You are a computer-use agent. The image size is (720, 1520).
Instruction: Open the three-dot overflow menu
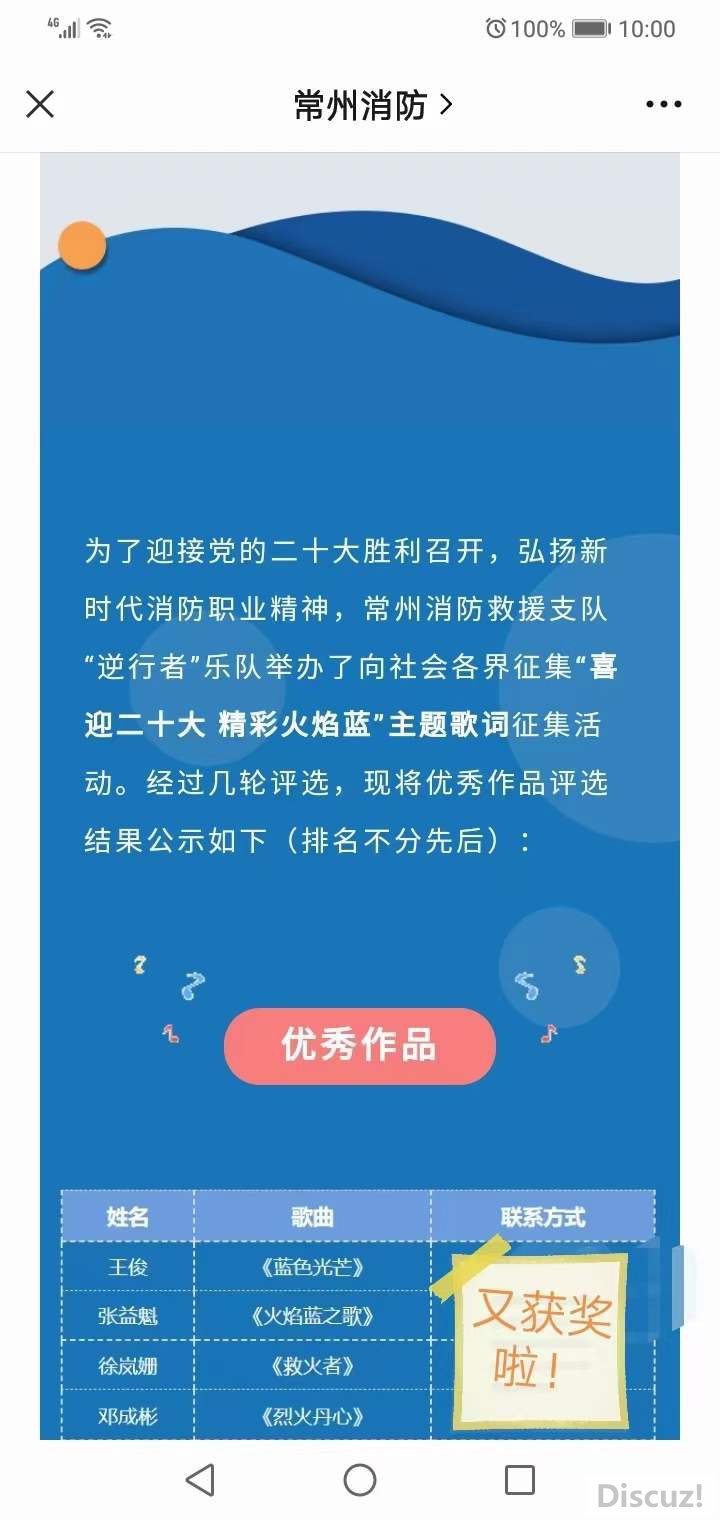point(663,104)
